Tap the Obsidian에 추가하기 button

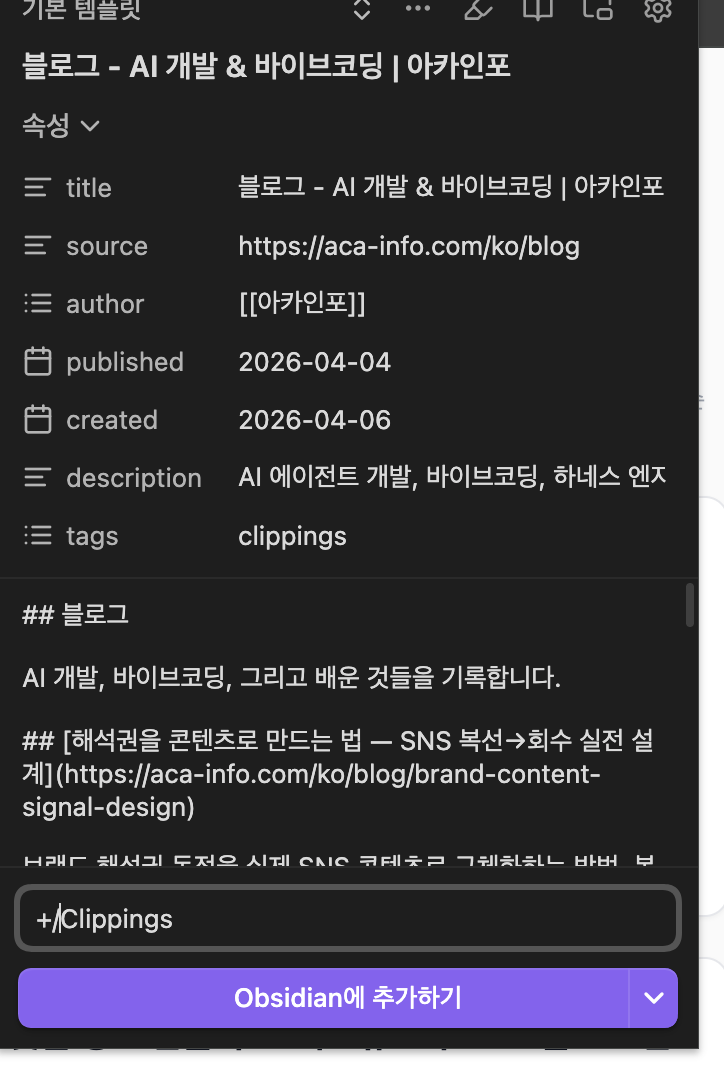pos(323,998)
